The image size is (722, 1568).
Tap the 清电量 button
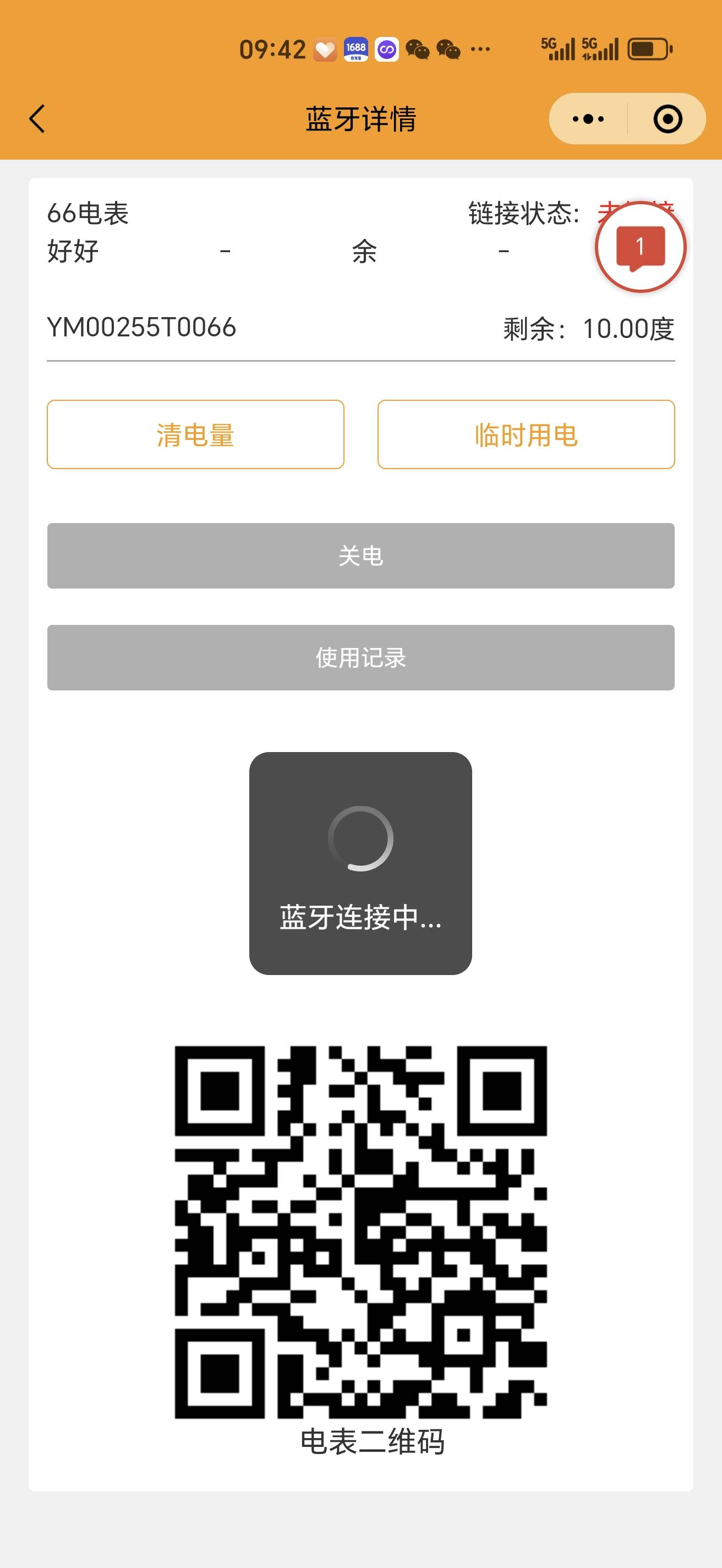click(195, 434)
